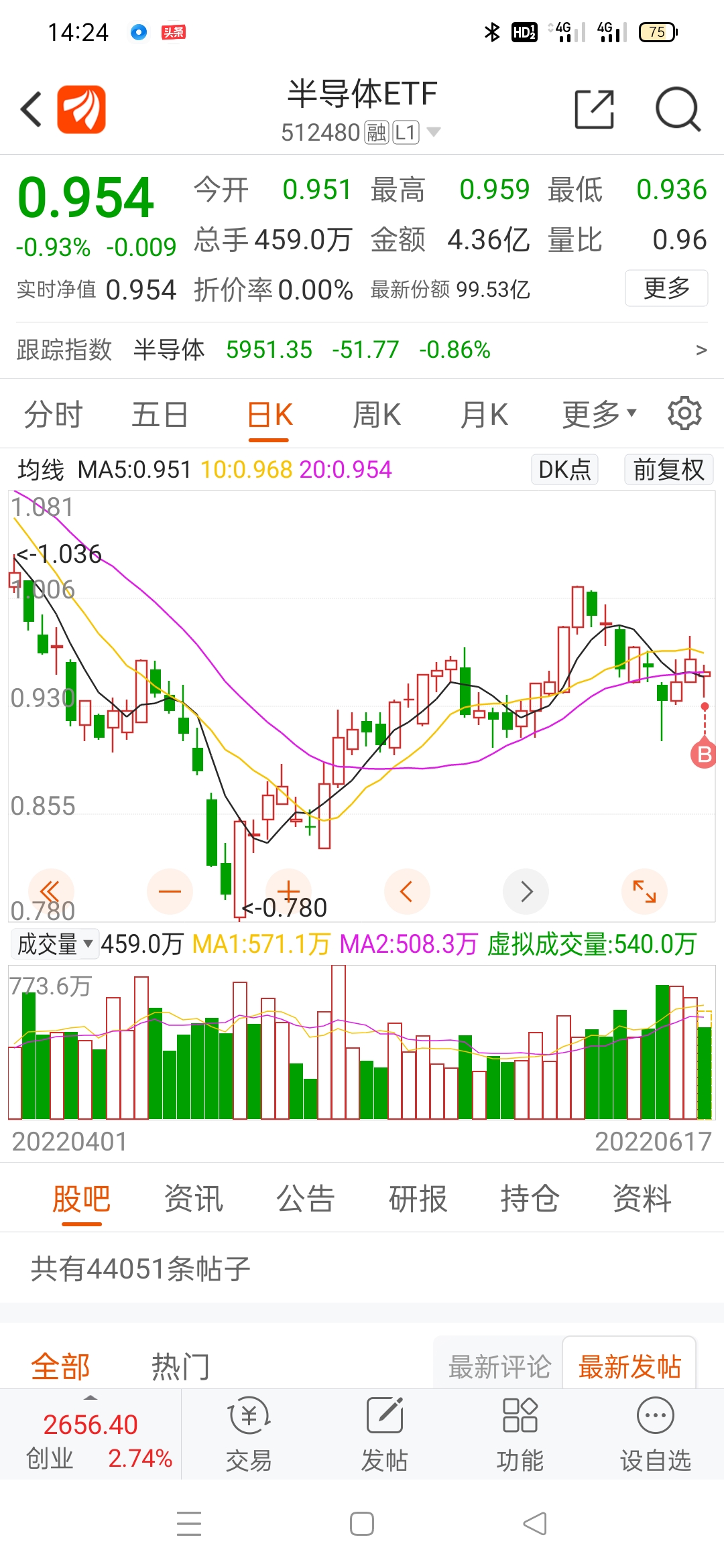
Task: Open the 持仓 tab
Action: click(530, 1199)
